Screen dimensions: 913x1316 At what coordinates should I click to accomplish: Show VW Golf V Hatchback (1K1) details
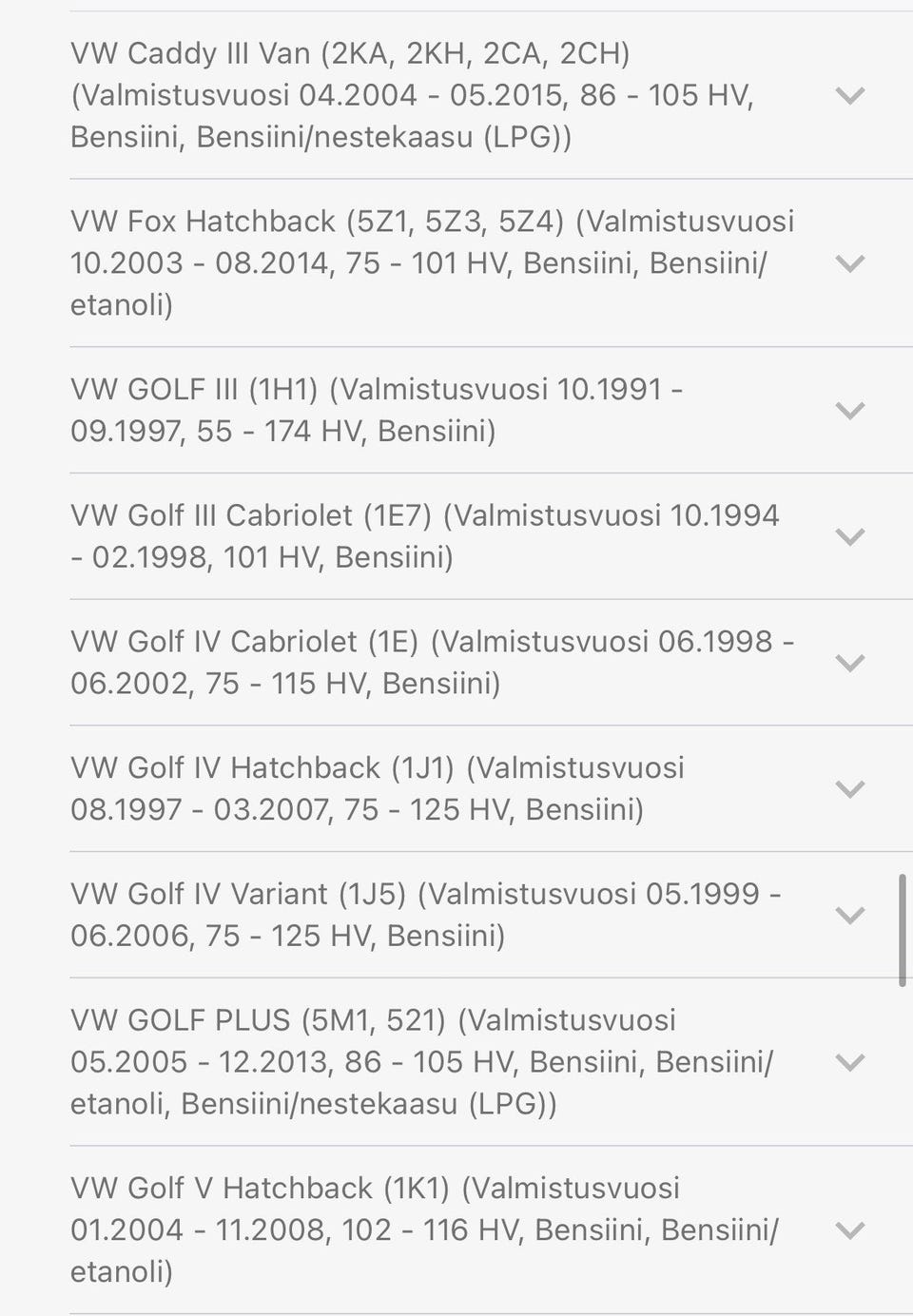(x=848, y=1230)
